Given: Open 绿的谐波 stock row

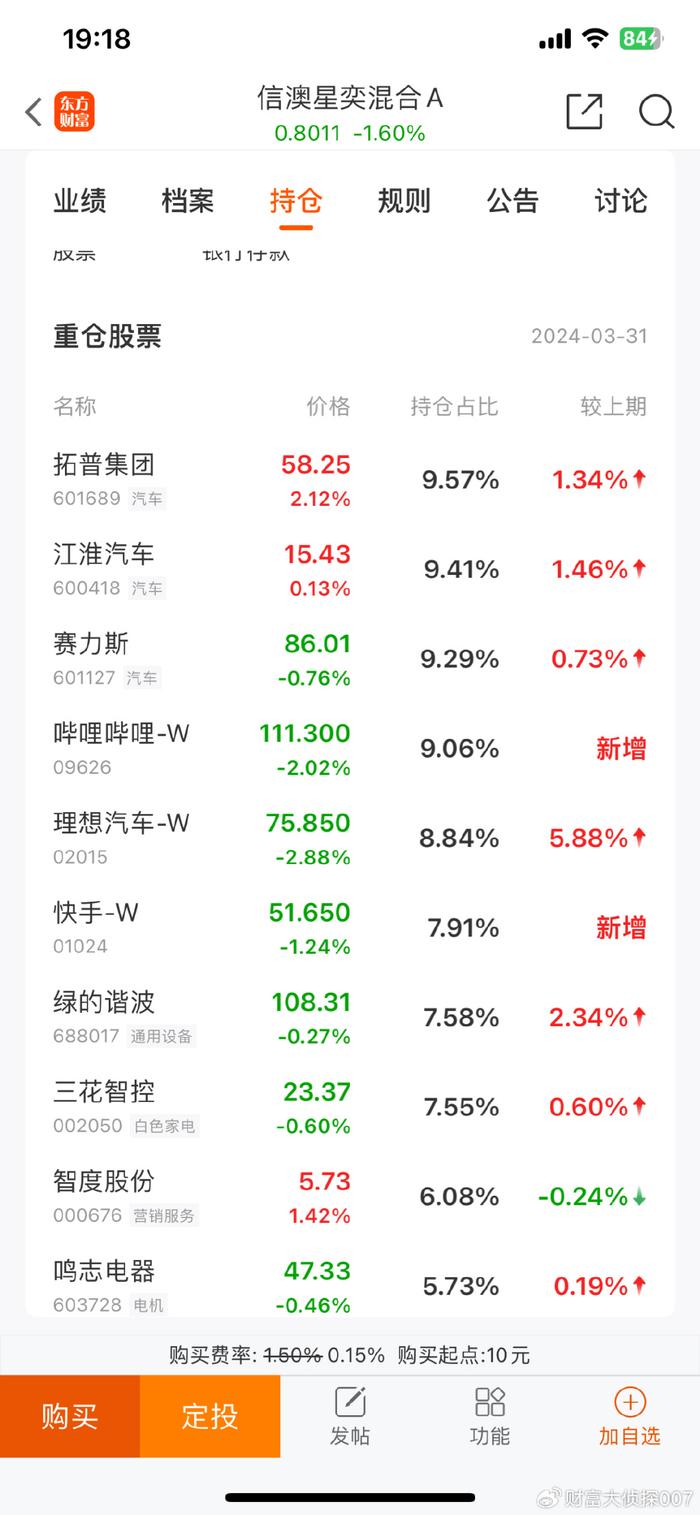Looking at the screenshot, I should point(350,1018).
